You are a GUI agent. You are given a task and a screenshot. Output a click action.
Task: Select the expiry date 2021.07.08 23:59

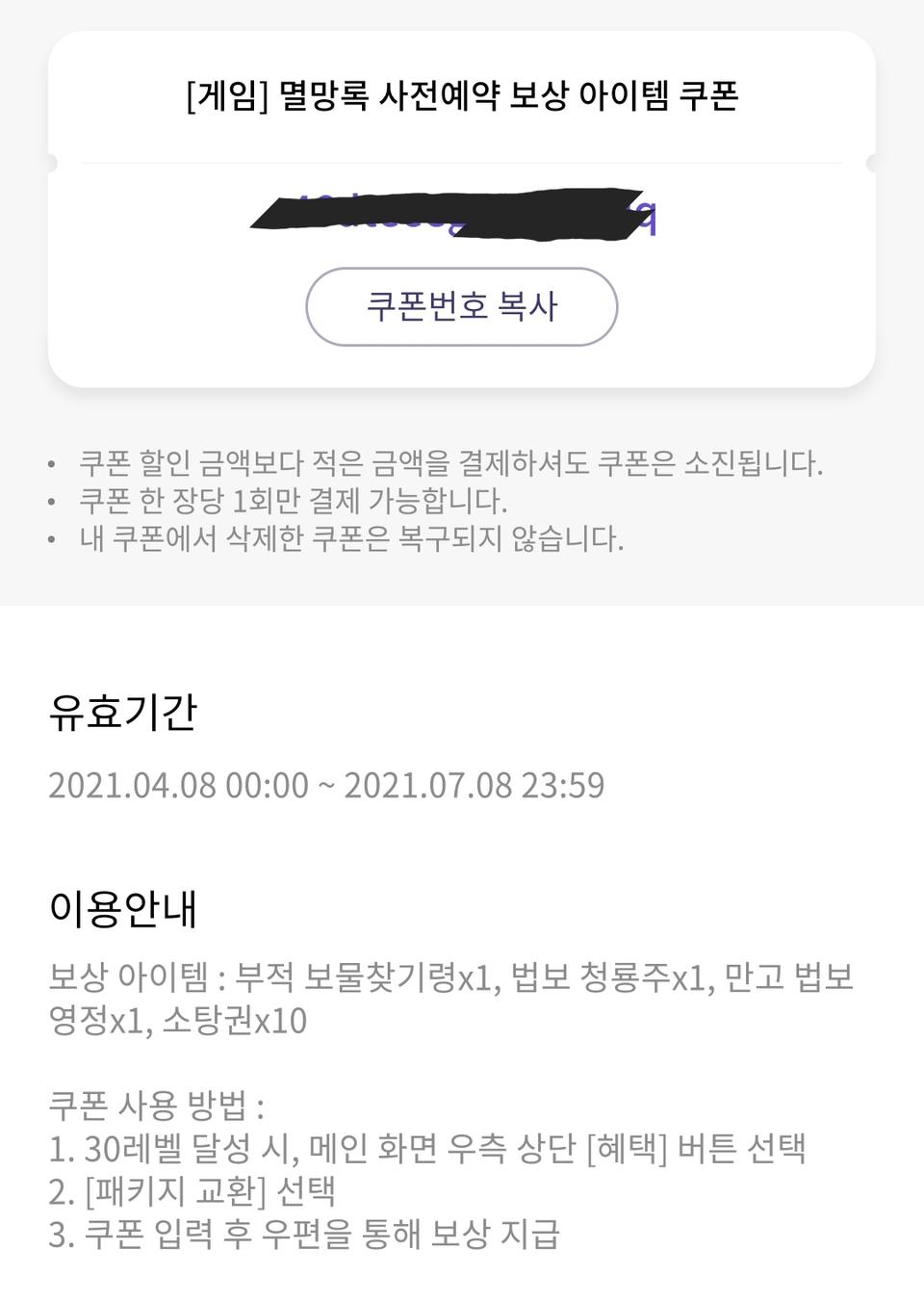[x=476, y=786]
